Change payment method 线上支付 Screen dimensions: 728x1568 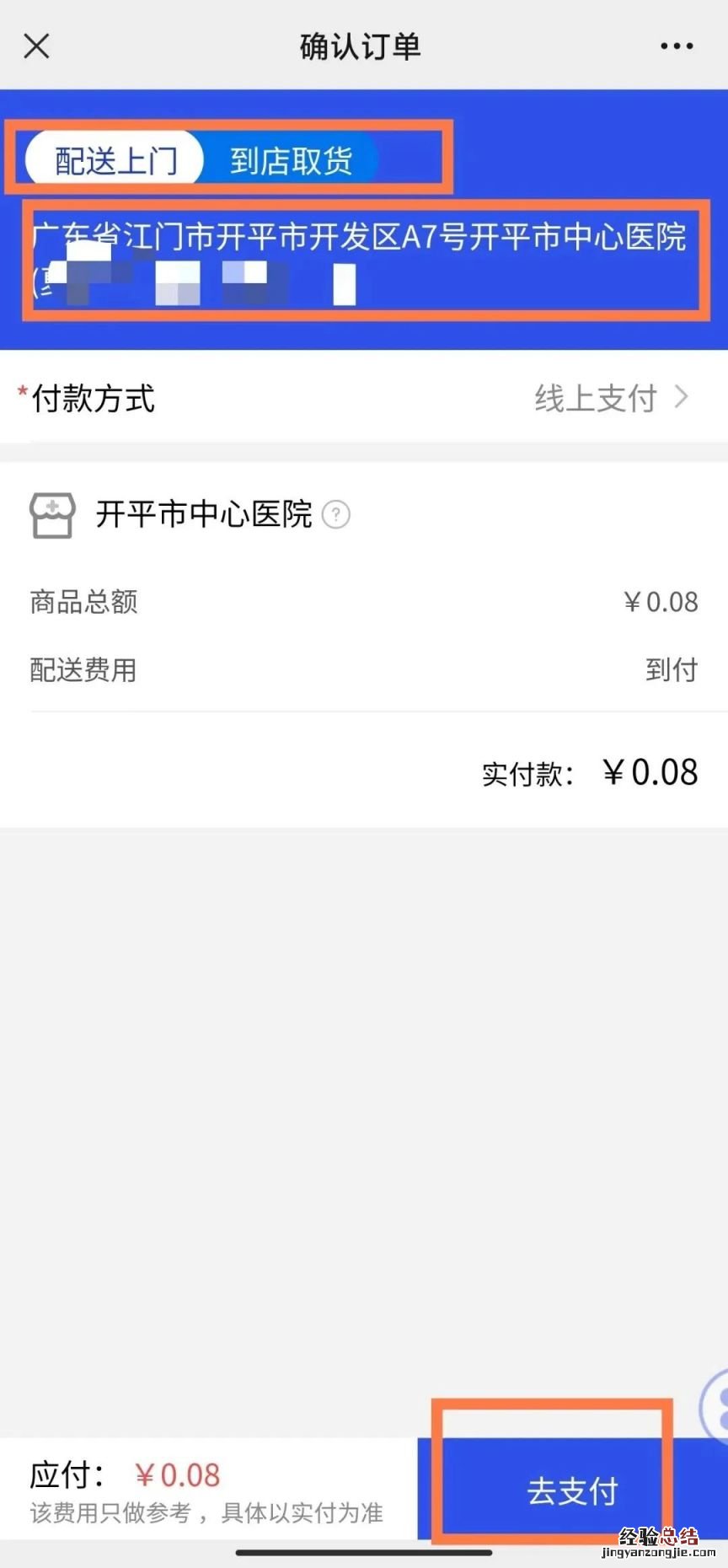(610, 398)
